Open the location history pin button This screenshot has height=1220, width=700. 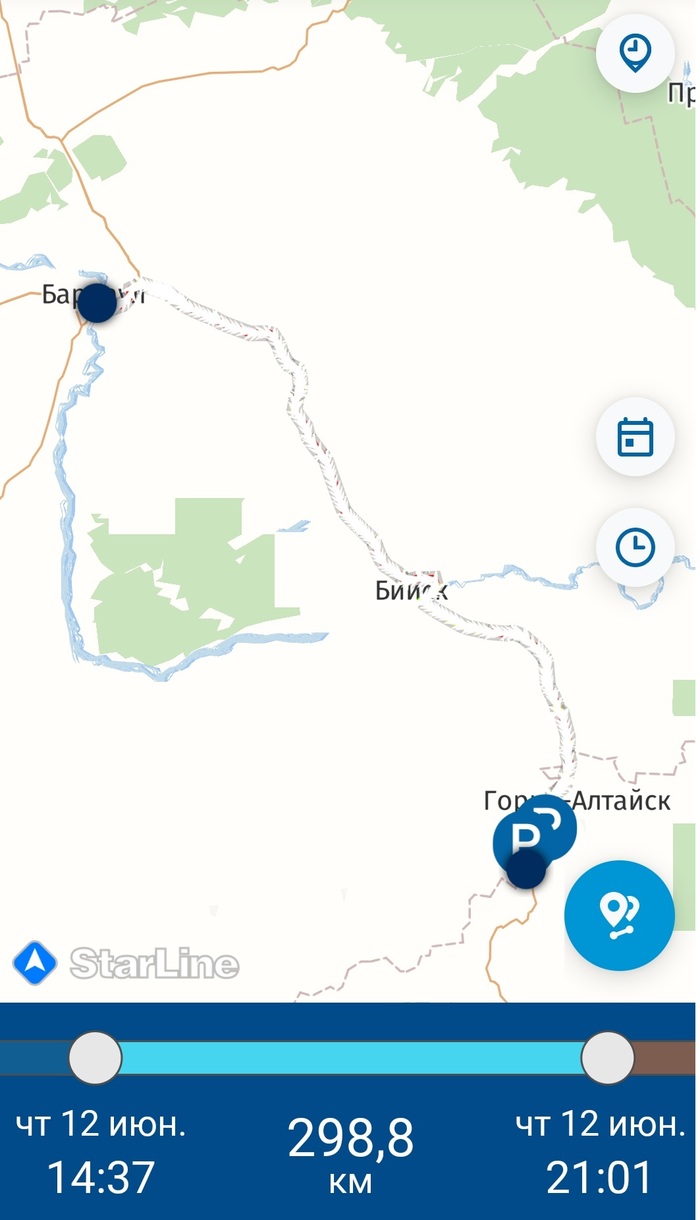[635, 53]
